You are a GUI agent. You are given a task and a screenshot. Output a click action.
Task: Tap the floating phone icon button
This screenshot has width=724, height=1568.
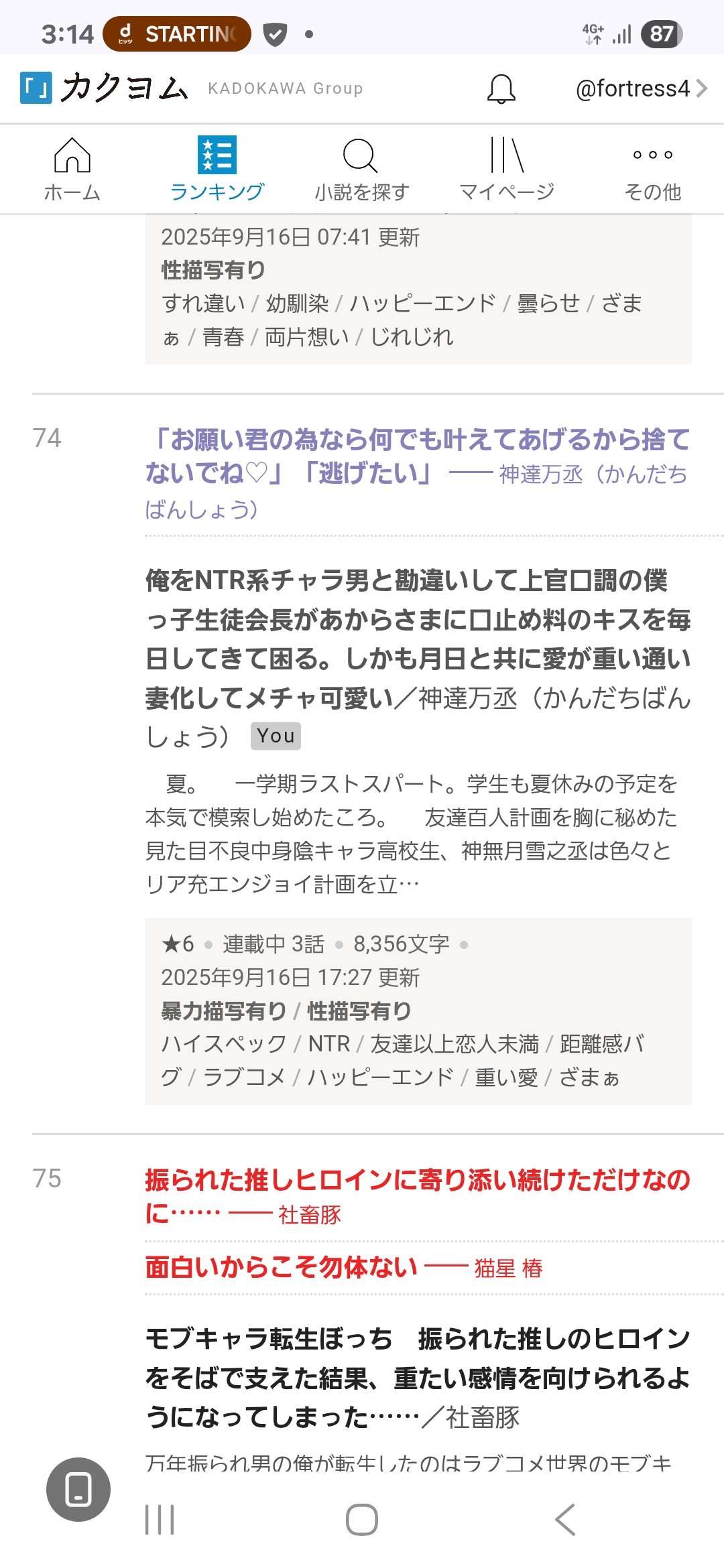click(x=78, y=1490)
